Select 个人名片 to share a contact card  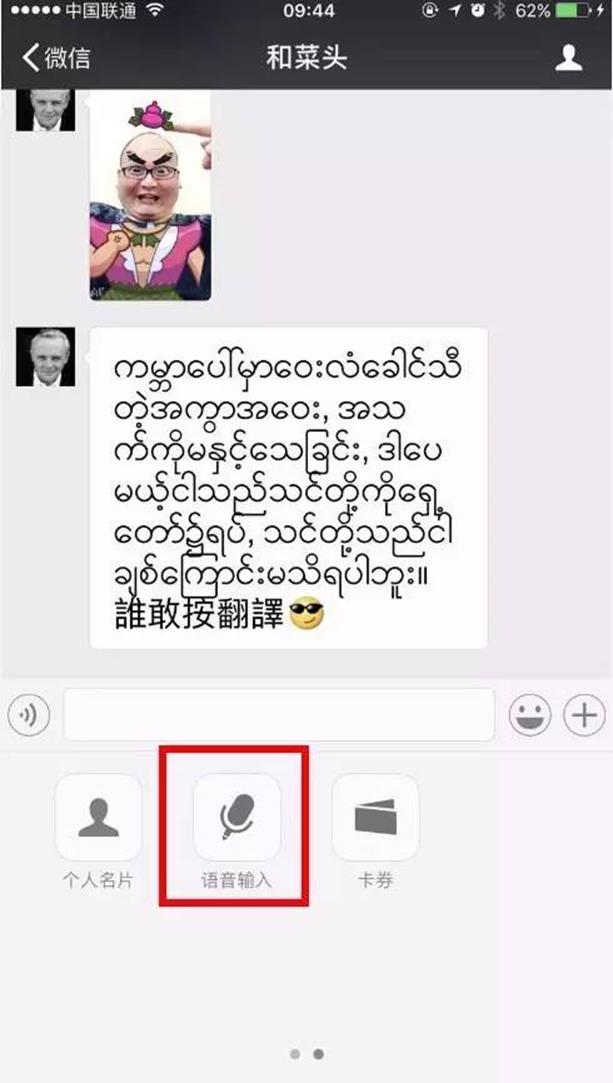point(98,817)
